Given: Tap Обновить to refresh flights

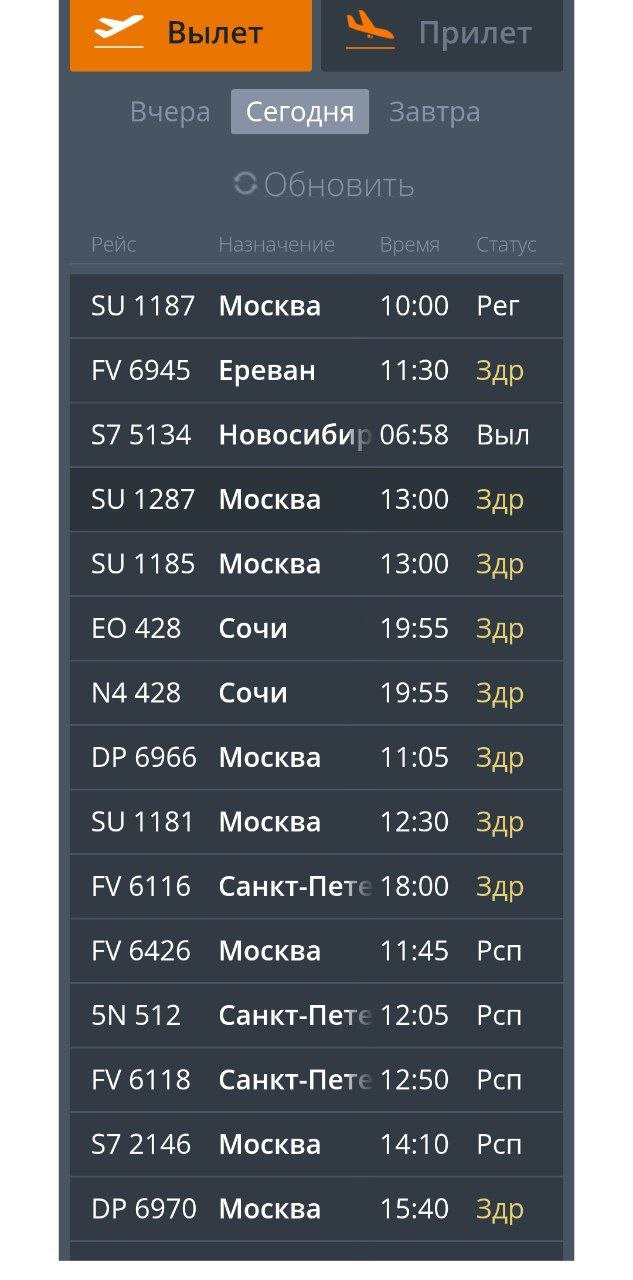Looking at the screenshot, I should (x=323, y=185).
